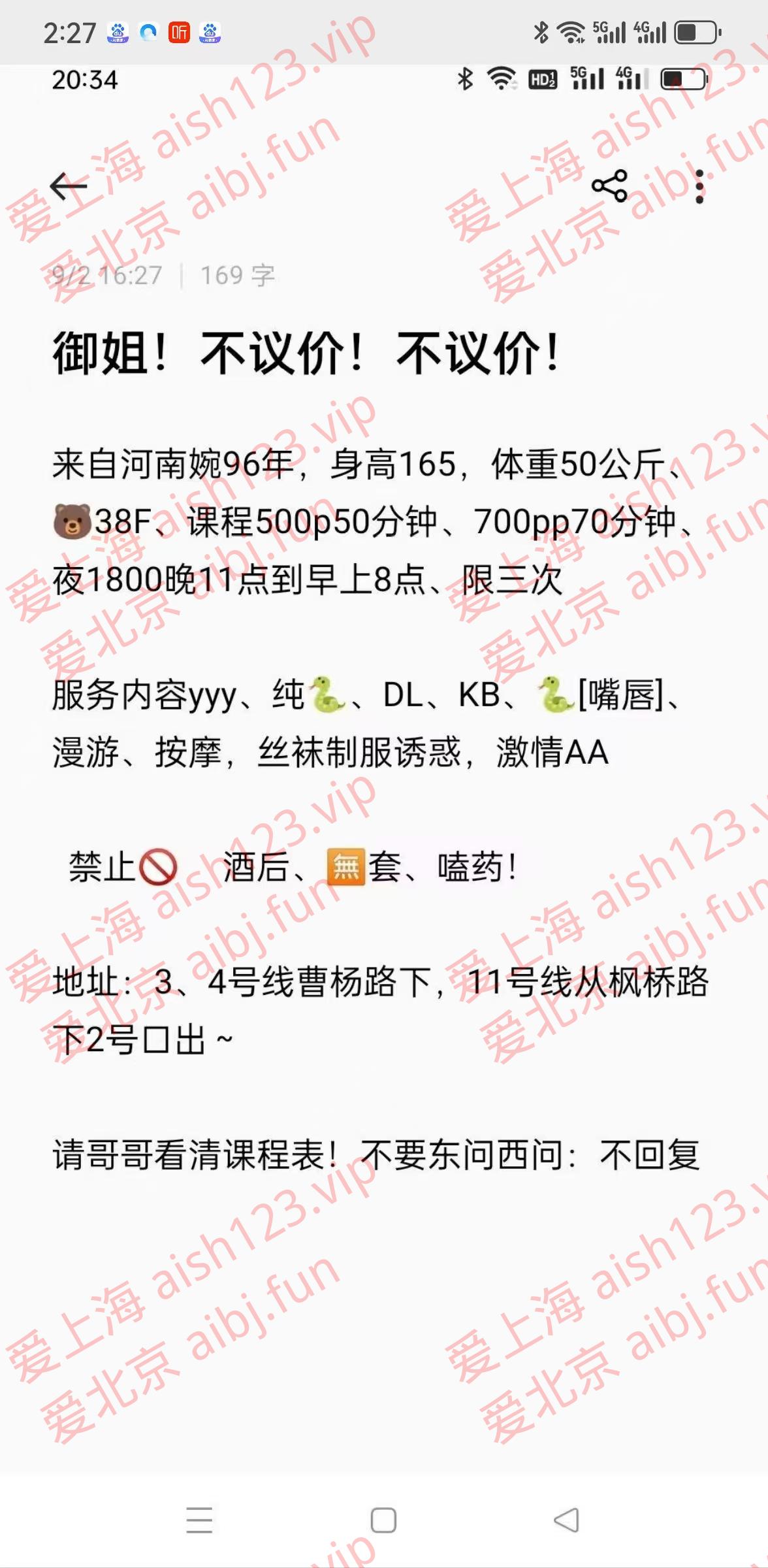This screenshot has height=1568, width=768.
Task: Tap the HD voice status icon
Action: 542,80
